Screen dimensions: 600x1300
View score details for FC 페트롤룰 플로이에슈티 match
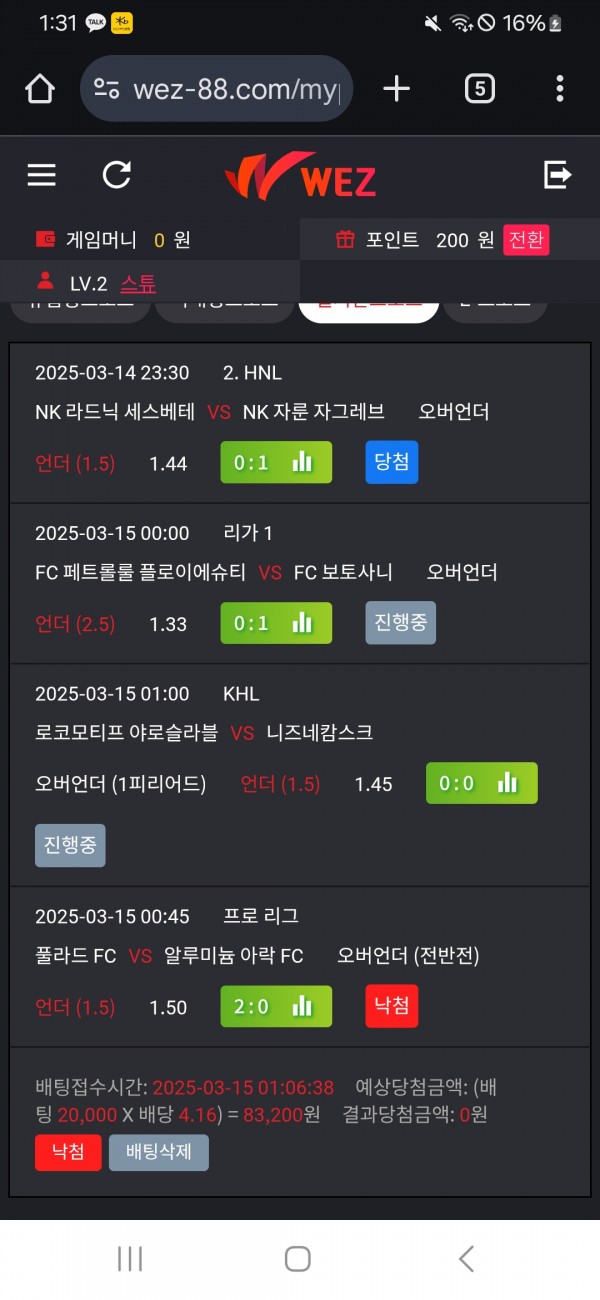point(276,623)
